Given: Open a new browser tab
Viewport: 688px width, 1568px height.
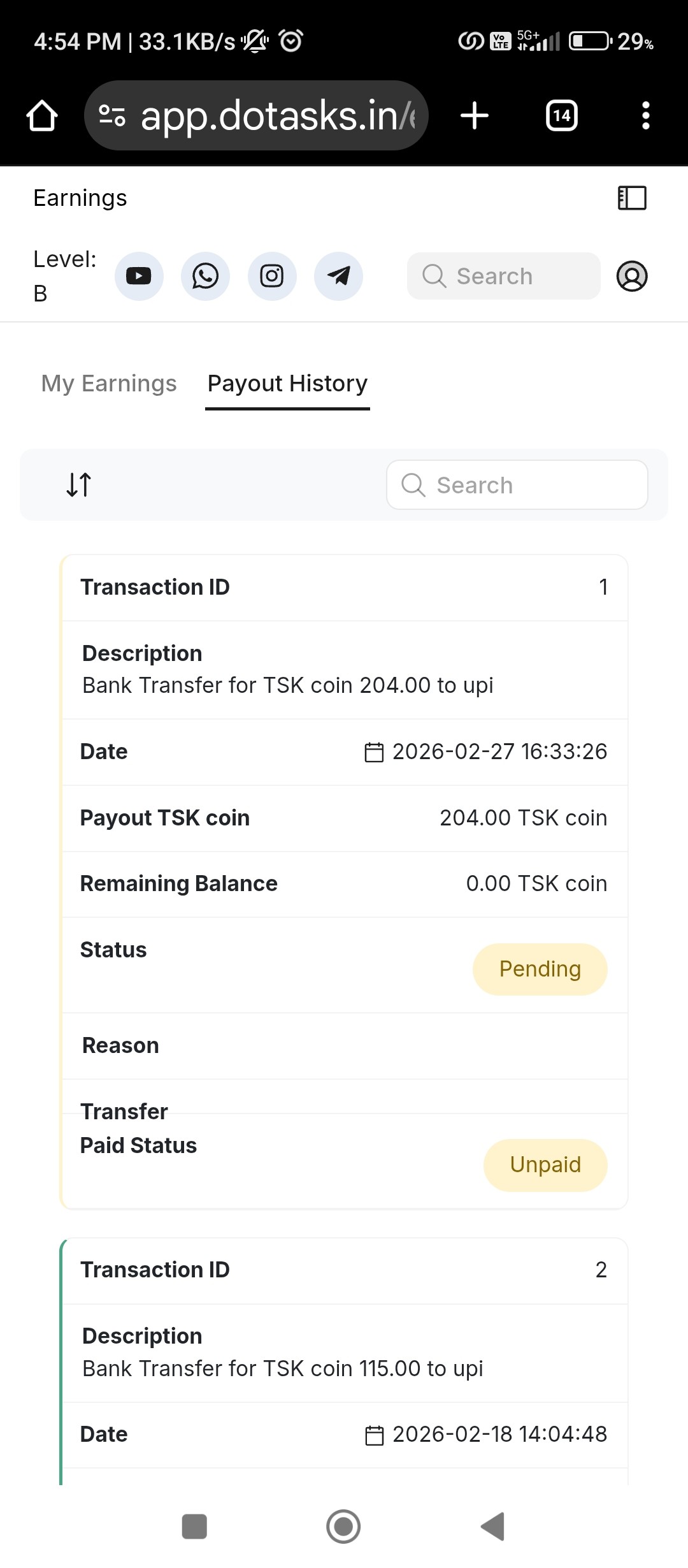Looking at the screenshot, I should pyautogui.click(x=475, y=116).
